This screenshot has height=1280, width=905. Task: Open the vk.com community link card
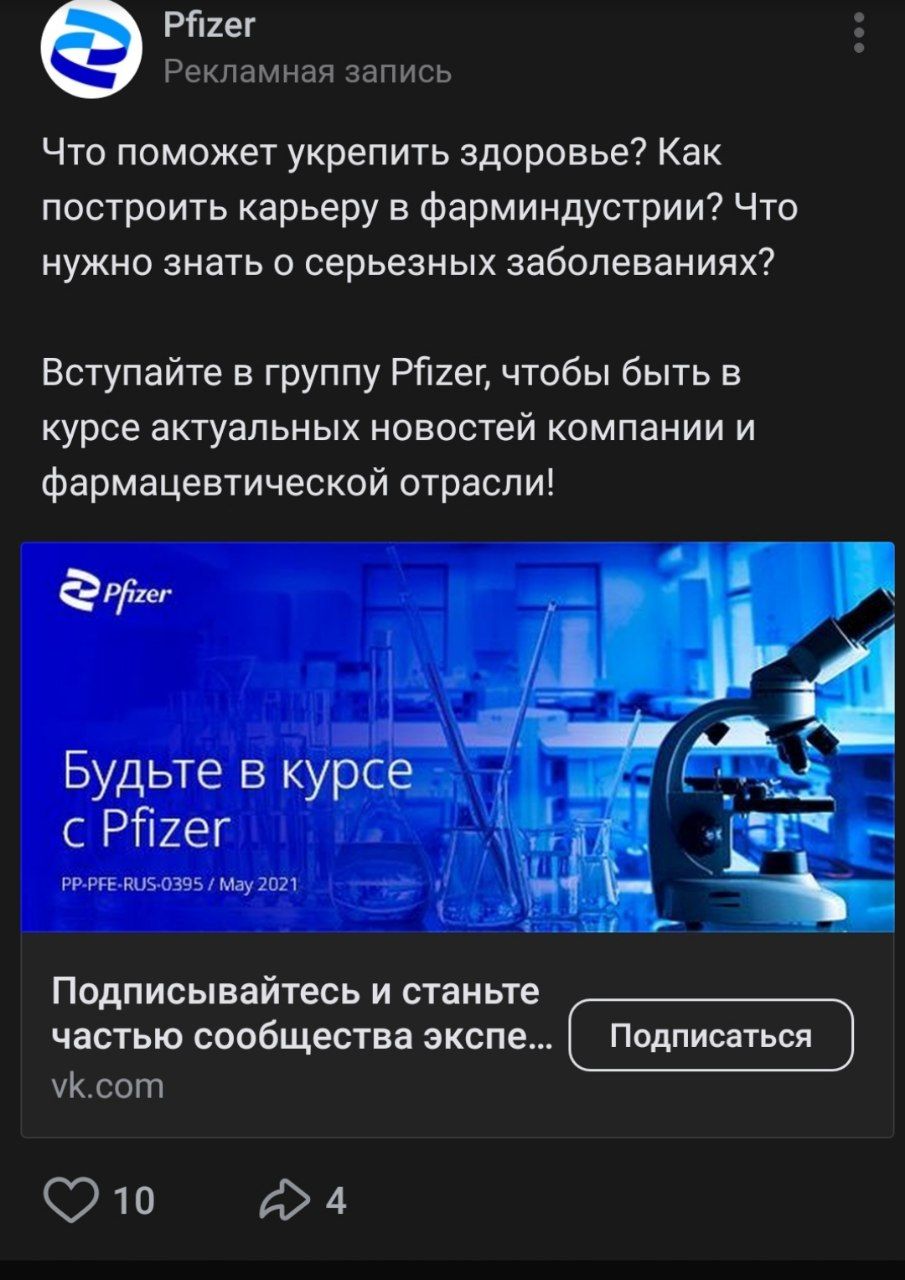[x=457, y=1034]
